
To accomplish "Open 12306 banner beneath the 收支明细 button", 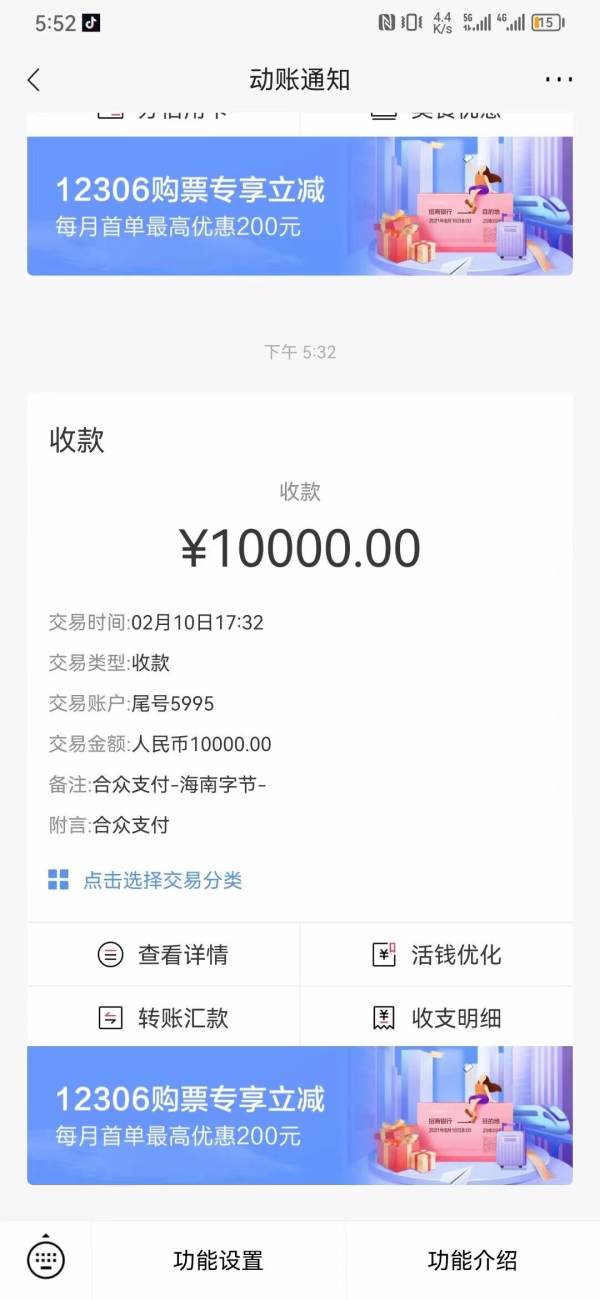I will [x=300, y=1115].
